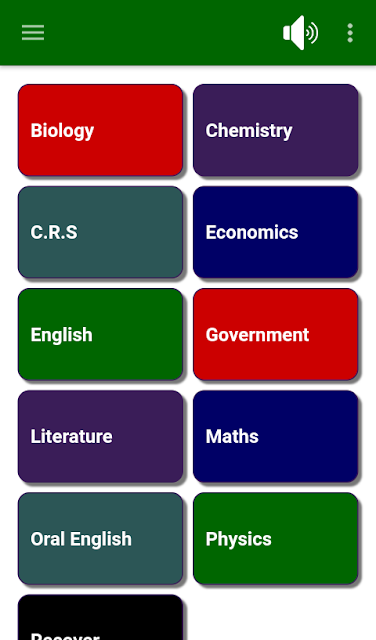
Task: Choose the Maths subject card
Action: (x=276, y=436)
